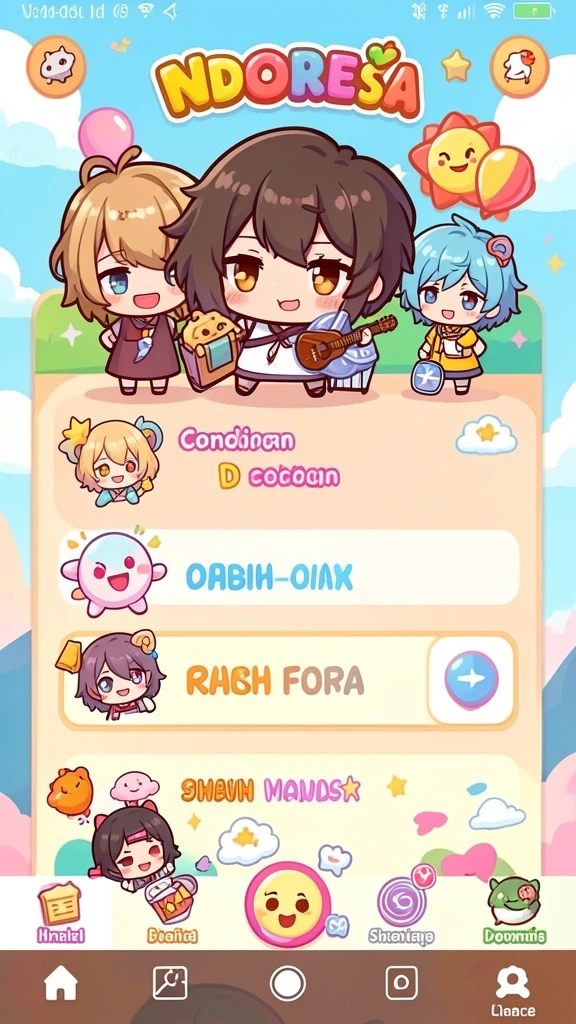This screenshot has width=576, height=1024.
Task: Open the Llaace profile tab
Action: click(513, 990)
